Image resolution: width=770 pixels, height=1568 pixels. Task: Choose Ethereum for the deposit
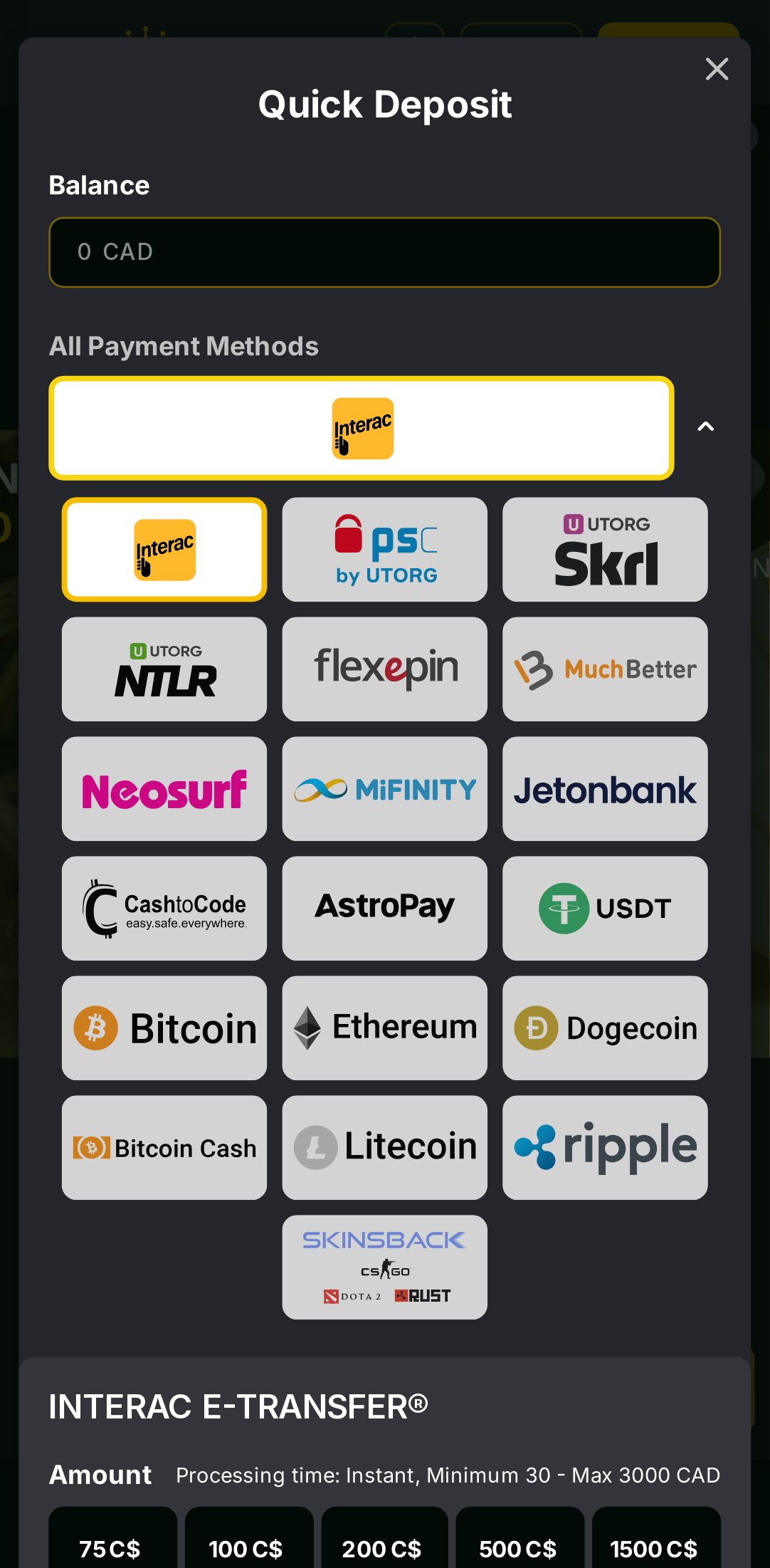point(384,1028)
